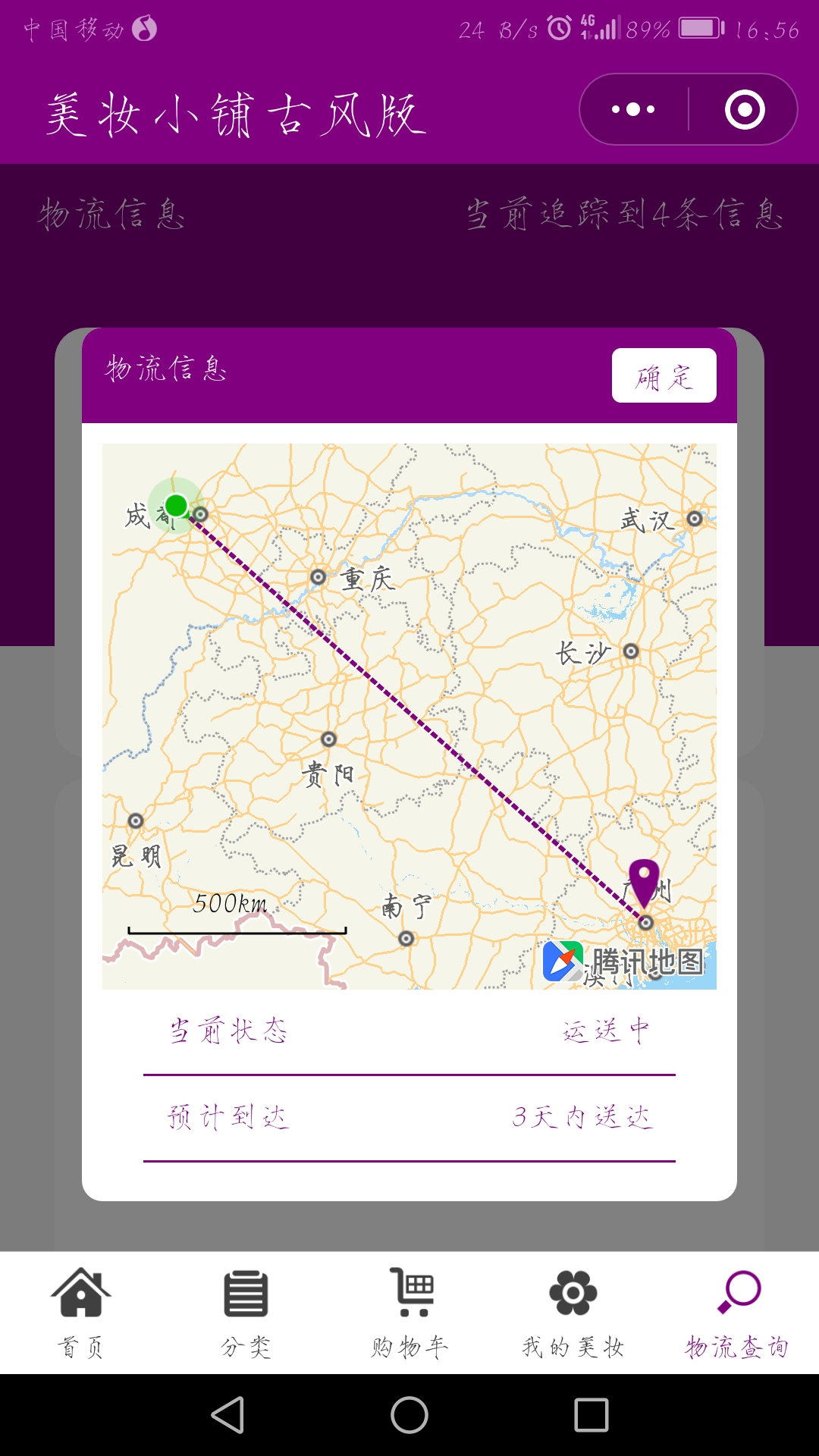Close the mini program via circle icon
The image size is (819, 1456).
744,109
